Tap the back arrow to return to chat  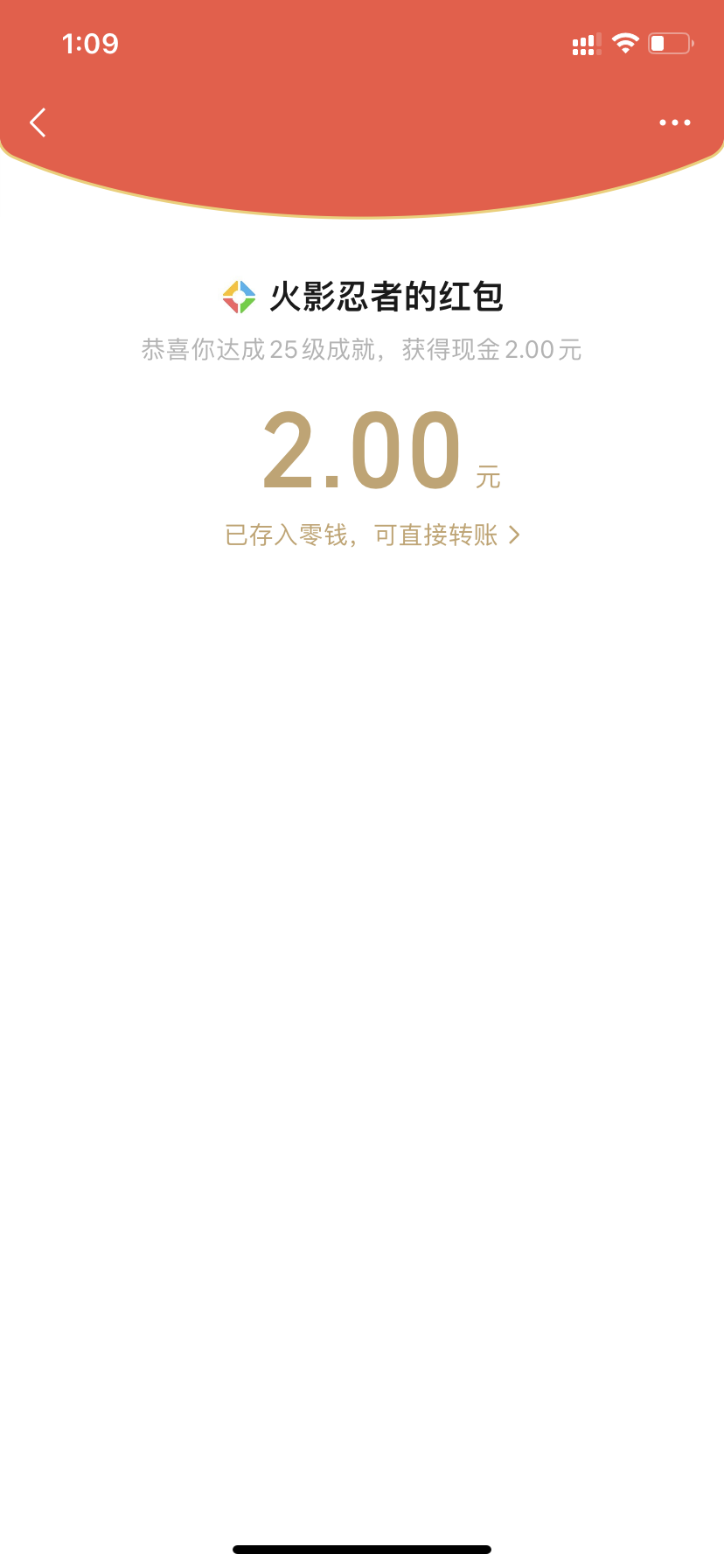(38, 122)
